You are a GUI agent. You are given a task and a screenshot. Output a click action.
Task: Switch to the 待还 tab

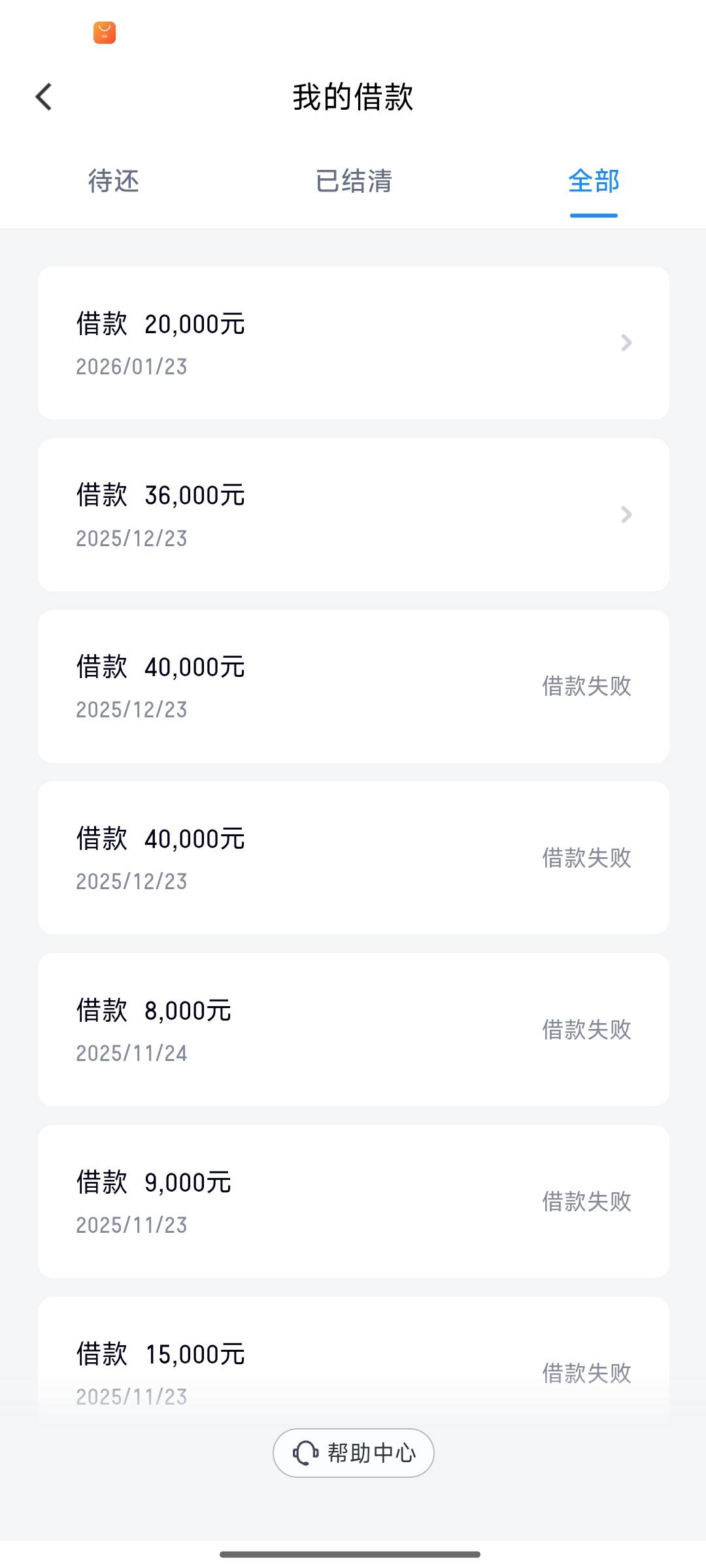tap(114, 181)
